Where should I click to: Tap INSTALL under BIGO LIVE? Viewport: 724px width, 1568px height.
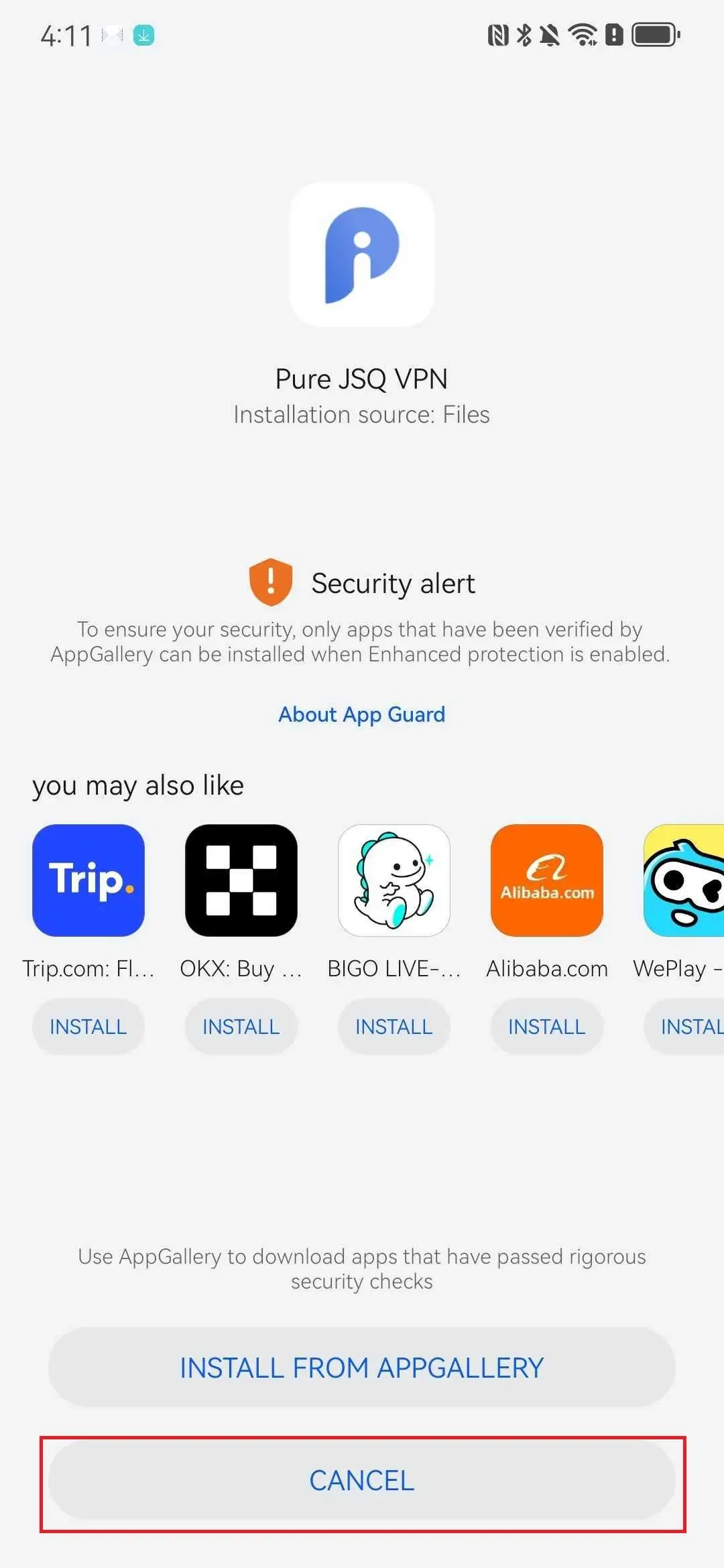tap(394, 1027)
